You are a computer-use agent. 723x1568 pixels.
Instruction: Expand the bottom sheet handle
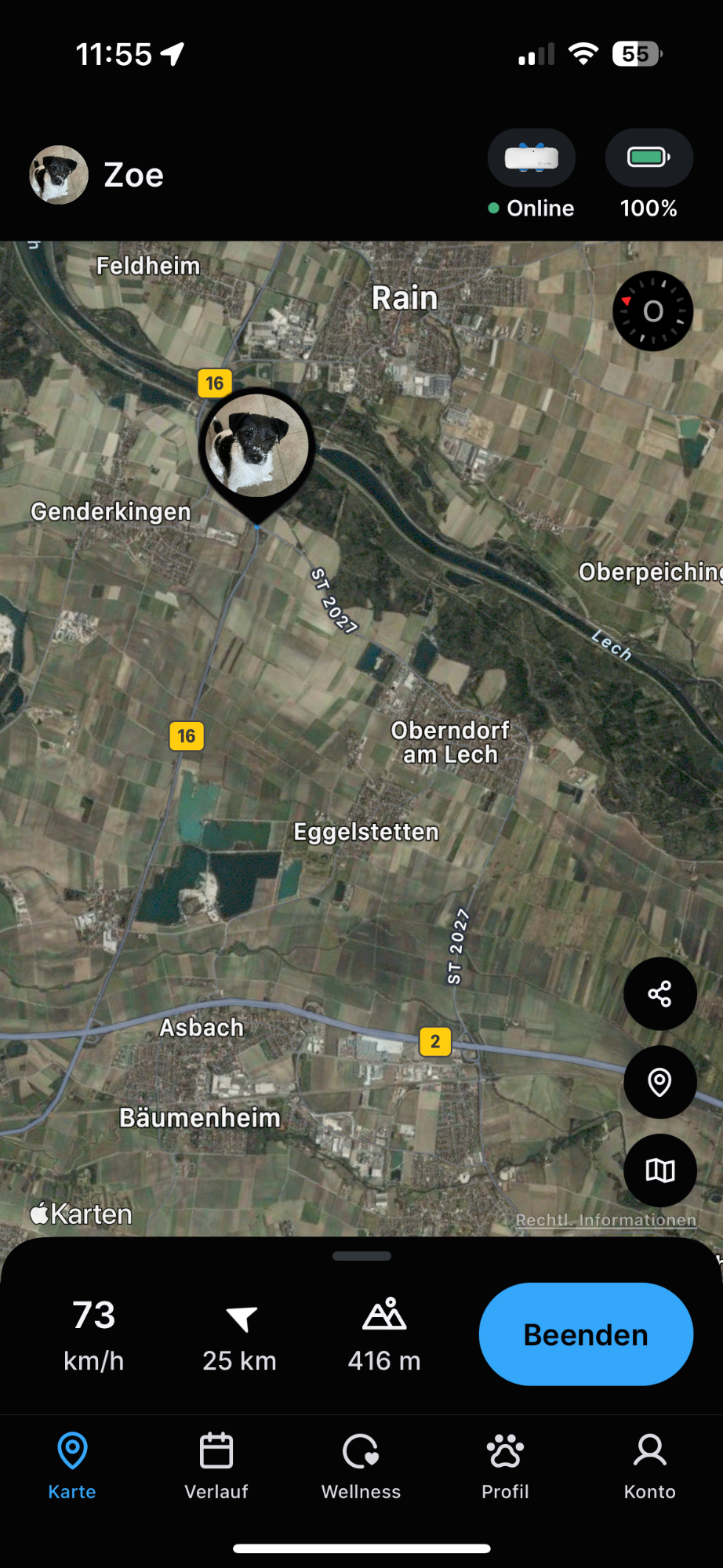click(361, 1256)
